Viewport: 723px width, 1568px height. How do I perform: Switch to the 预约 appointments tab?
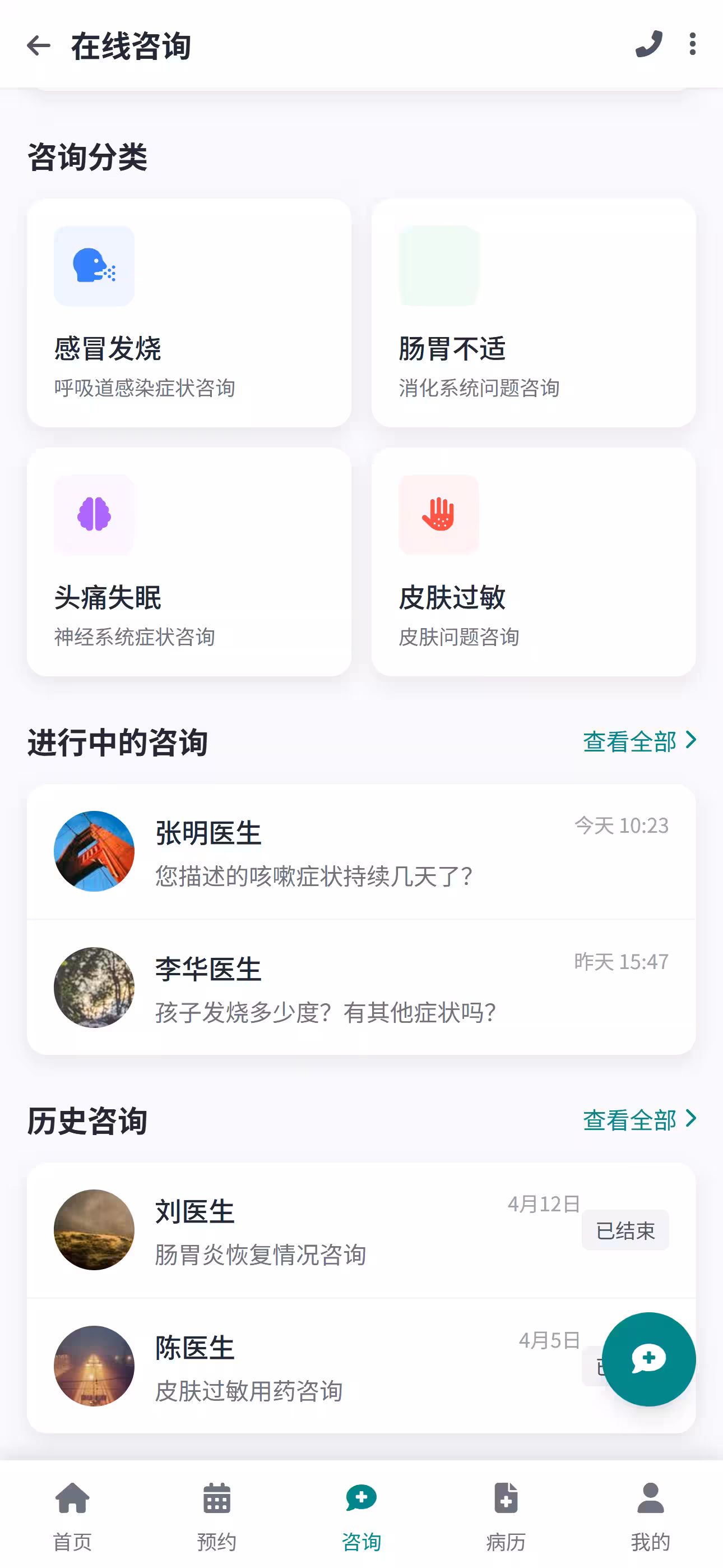point(217,1497)
